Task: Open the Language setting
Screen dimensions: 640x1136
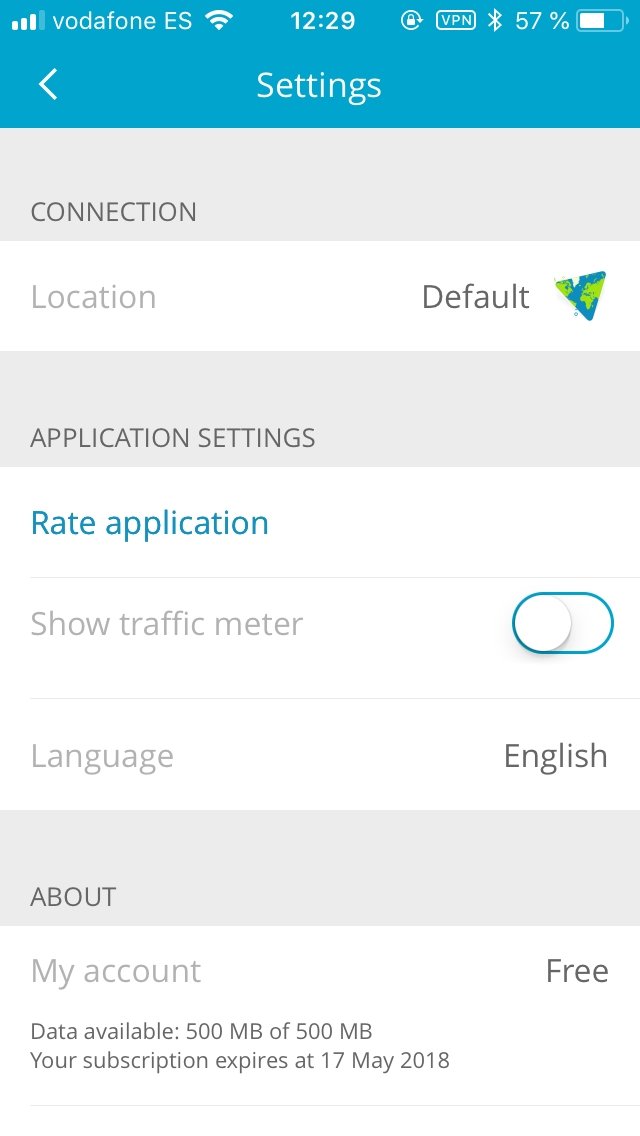Action: click(x=320, y=755)
